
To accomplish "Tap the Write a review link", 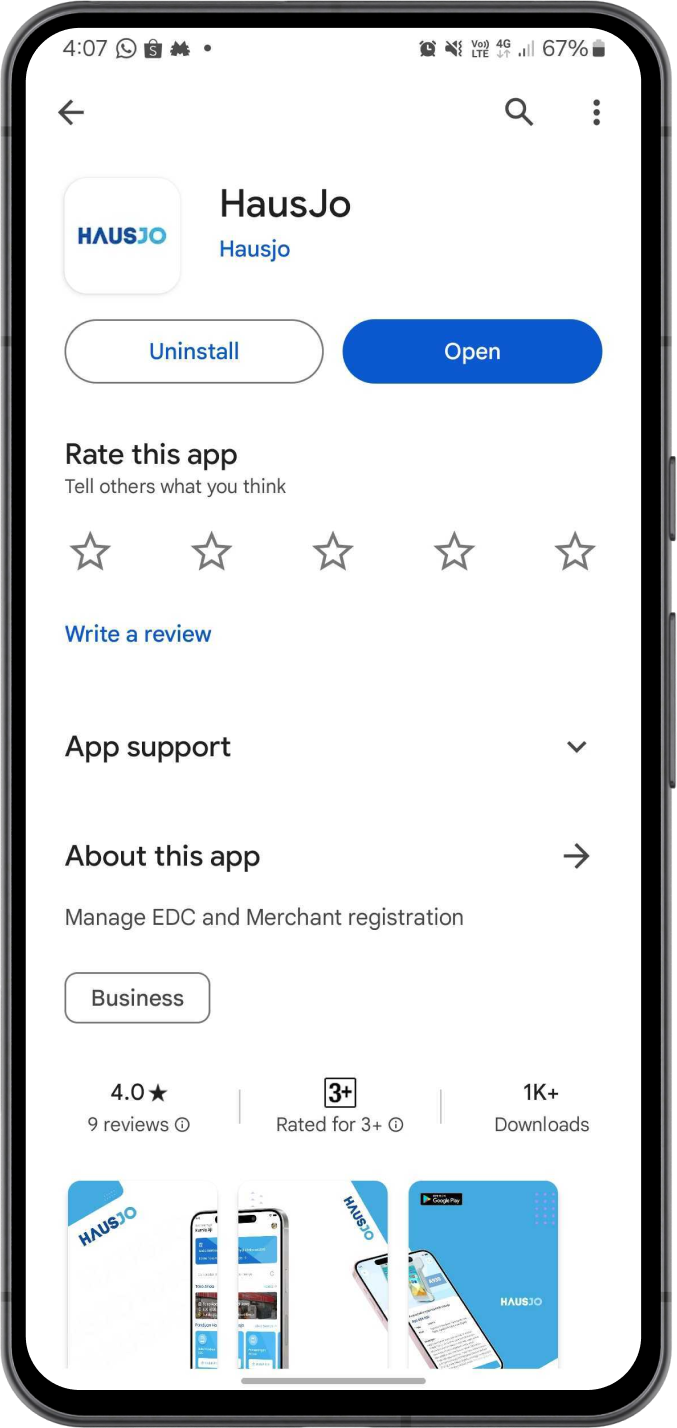I will click(138, 634).
